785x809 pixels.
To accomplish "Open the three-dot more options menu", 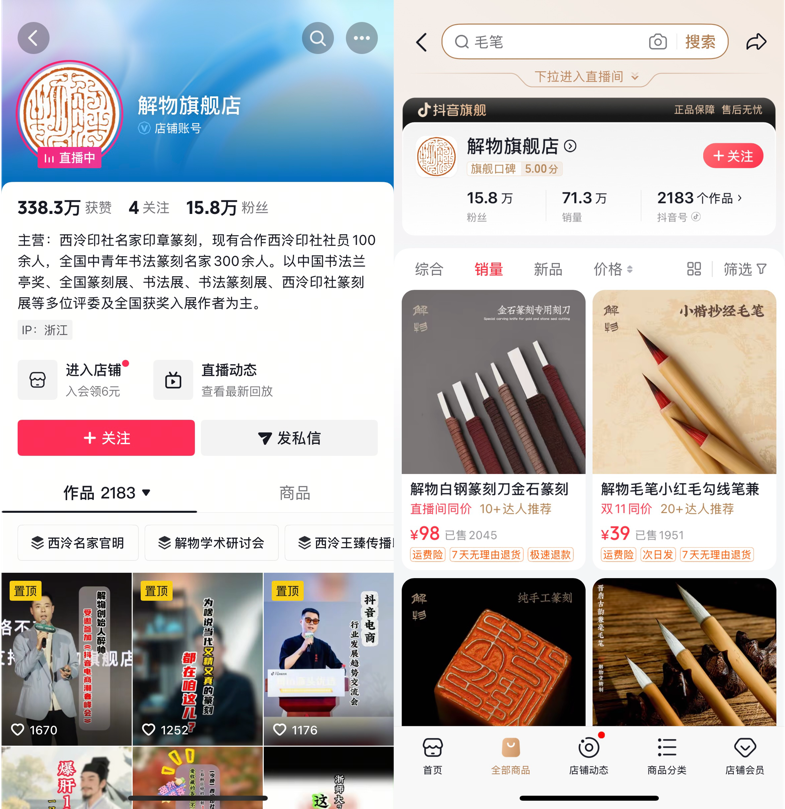I will [362, 39].
